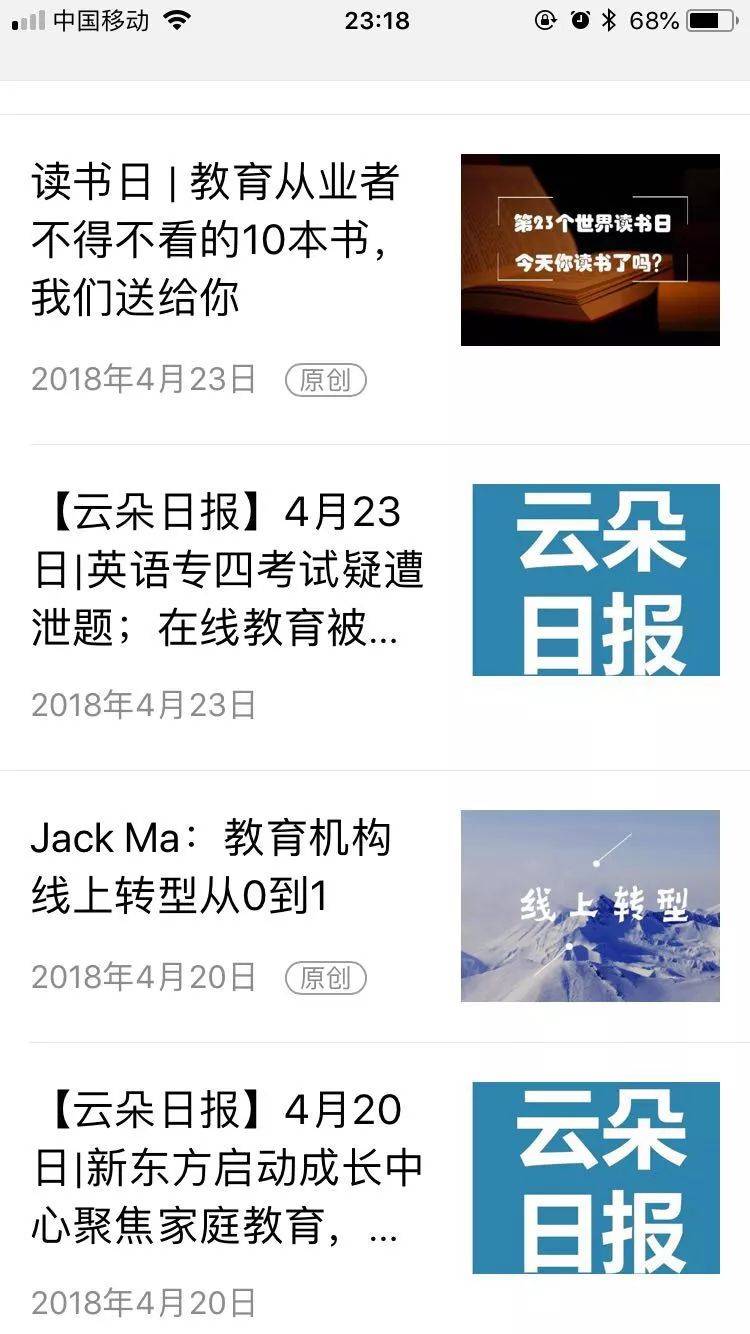The width and height of the screenshot is (750, 1334).
Task: Open Jack Ma 线上转型 article
Action: tap(210, 868)
